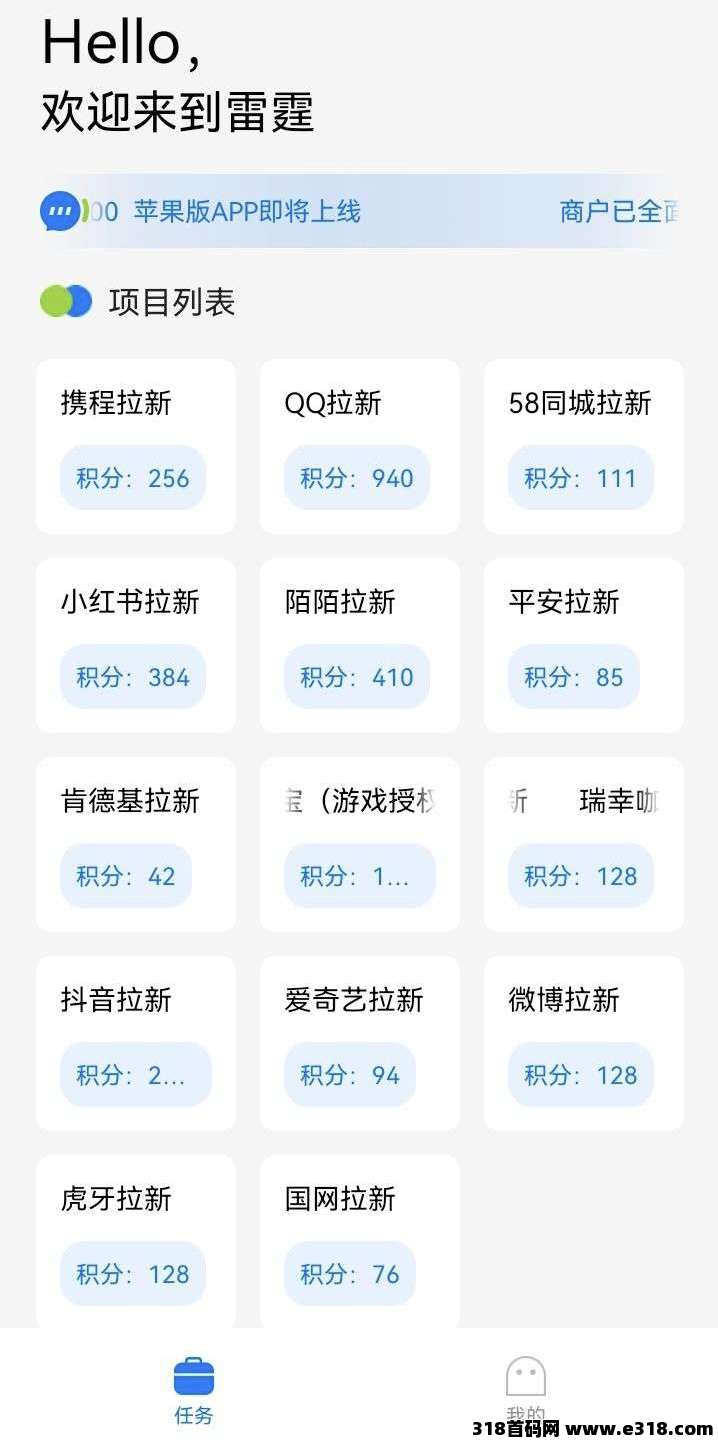Open the 平安拉新 project
Viewport: 718px width, 1446px height.
click(x=584, y=645)
